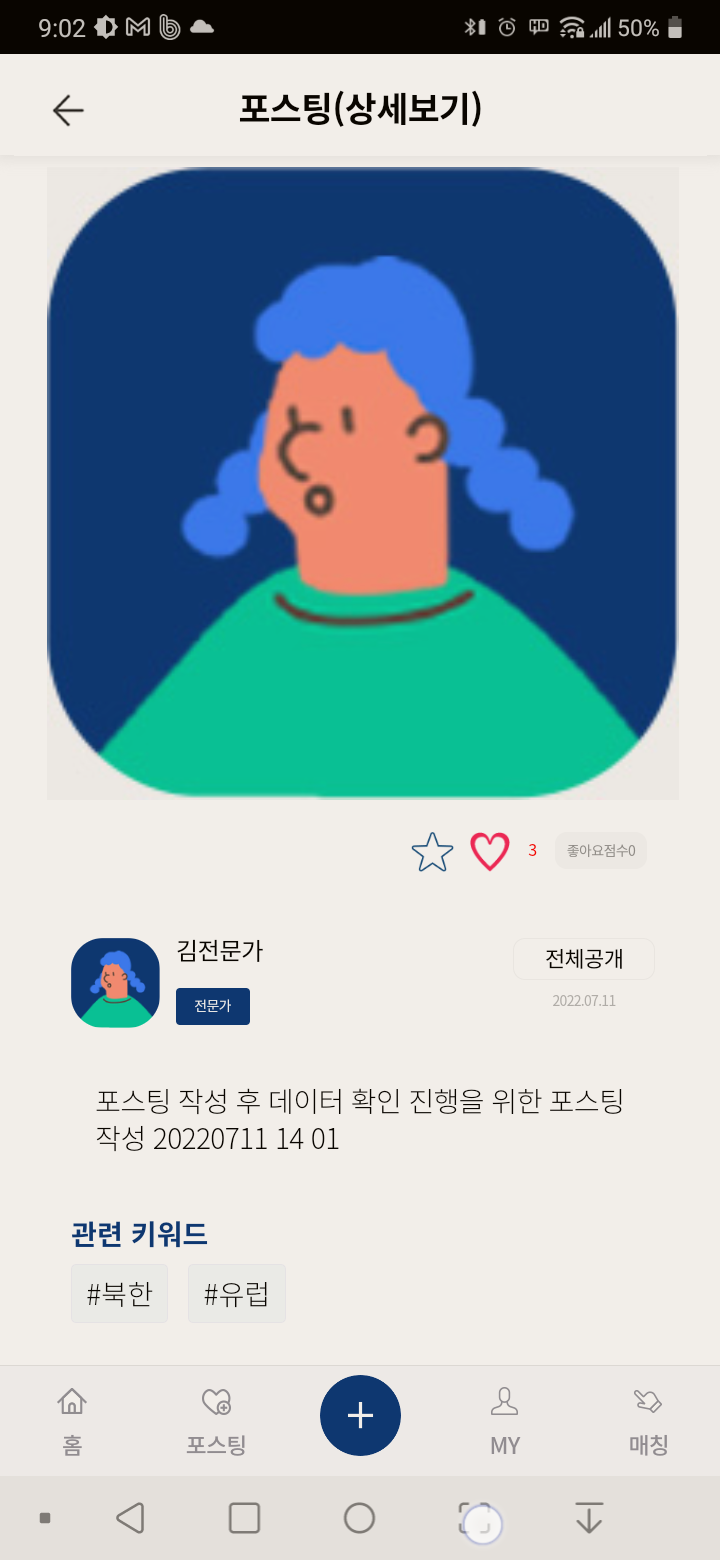
Task: Tap the system home circle button
Action: (359, 1518)
